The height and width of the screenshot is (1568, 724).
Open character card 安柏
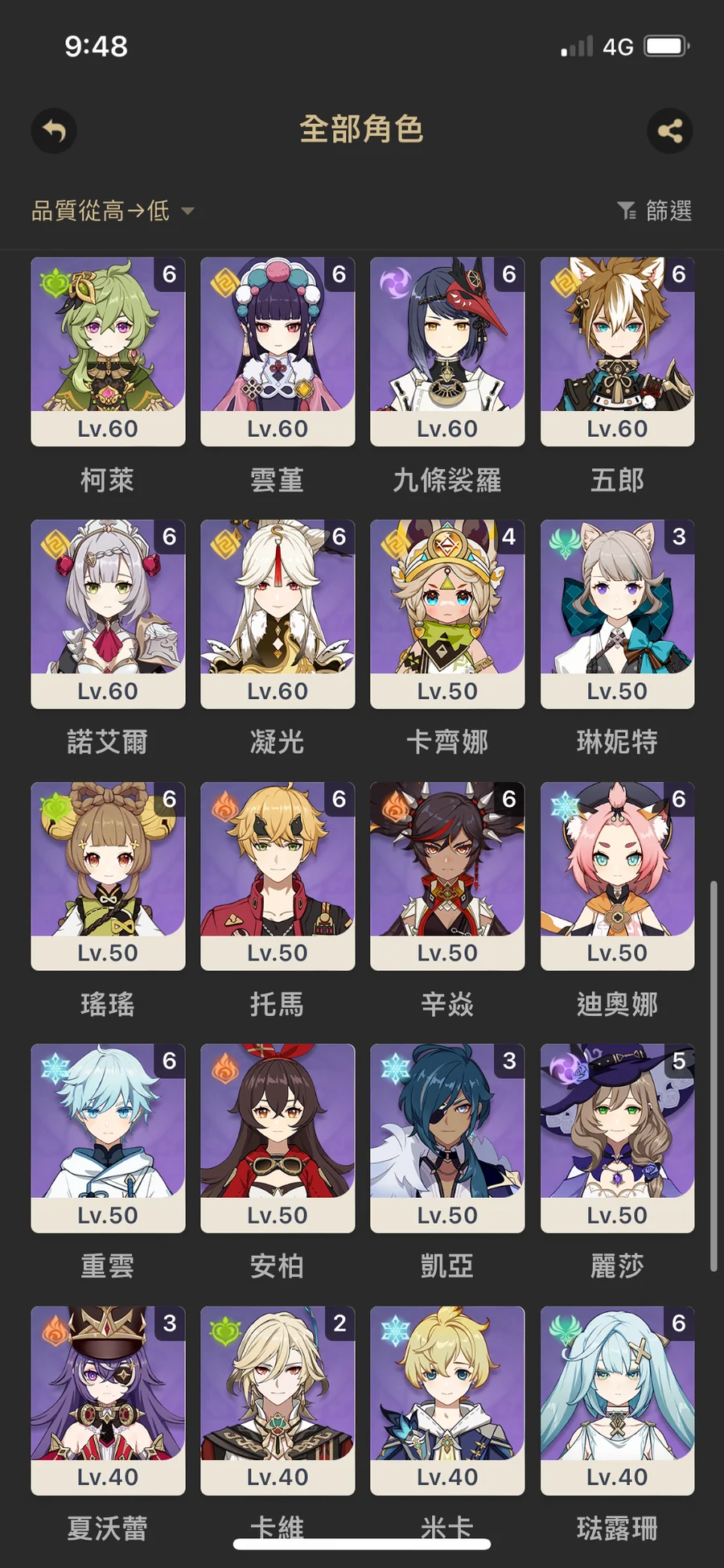coord(278,1138)
